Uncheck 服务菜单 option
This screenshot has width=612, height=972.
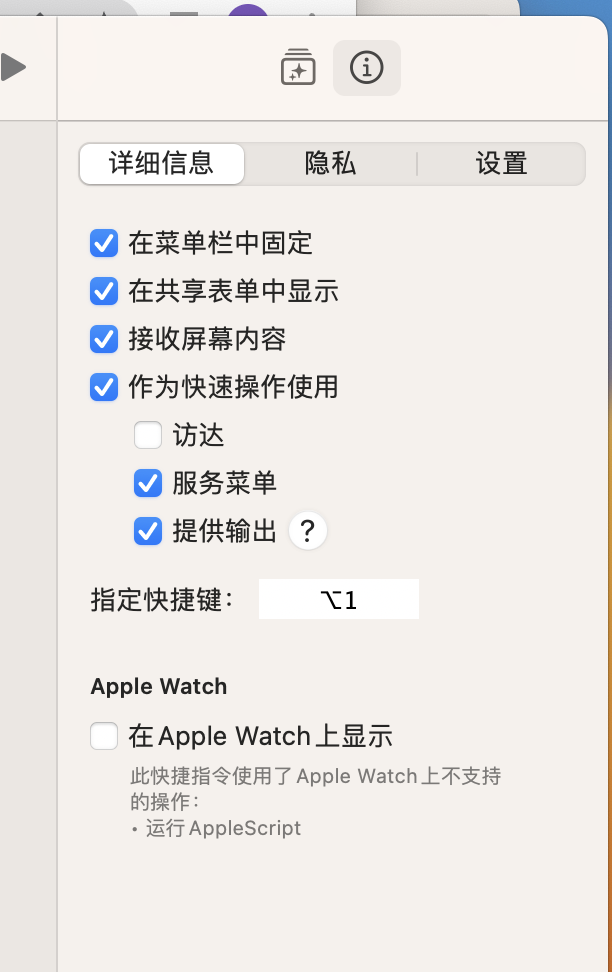(x=148, y=484)
